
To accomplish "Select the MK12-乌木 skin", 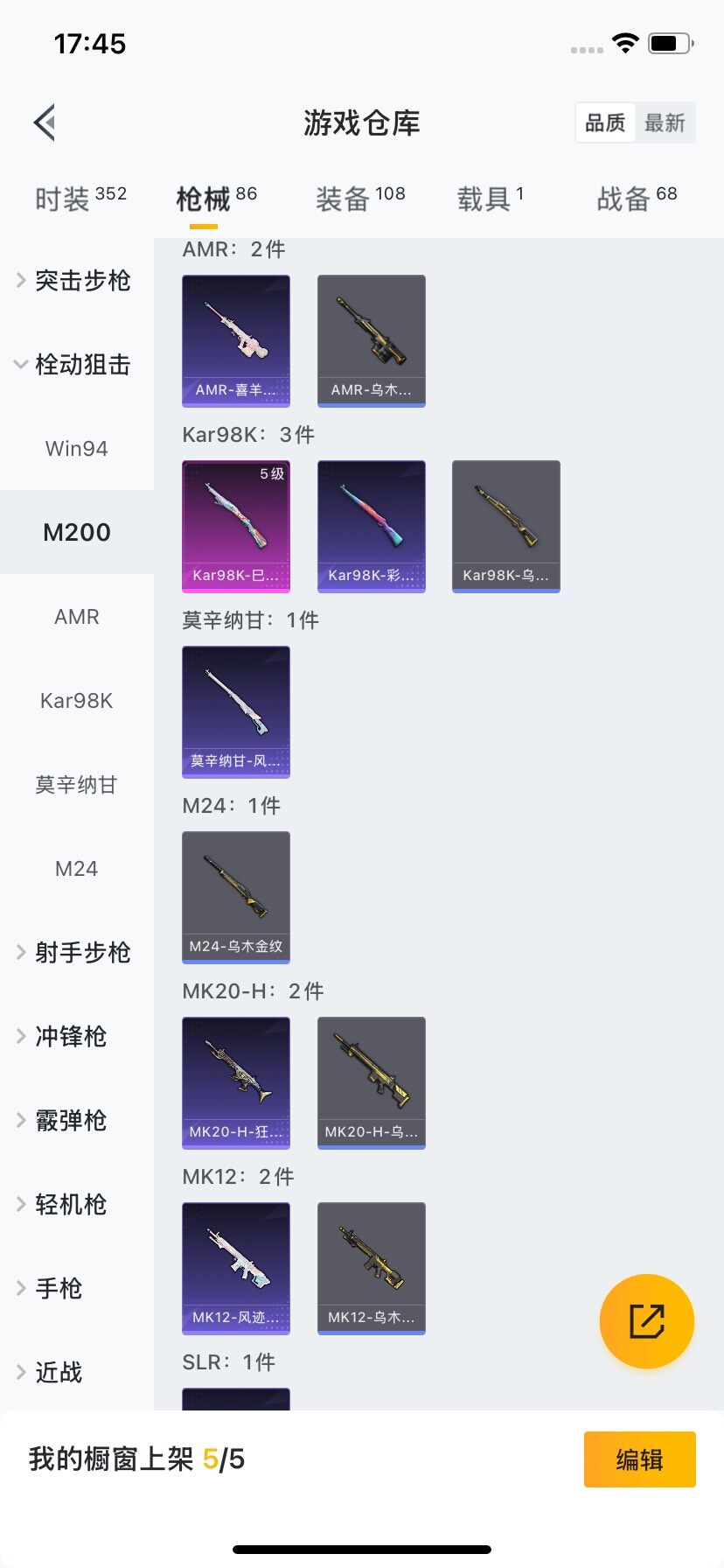I will pyautogui.click(x=371, y=1268).
